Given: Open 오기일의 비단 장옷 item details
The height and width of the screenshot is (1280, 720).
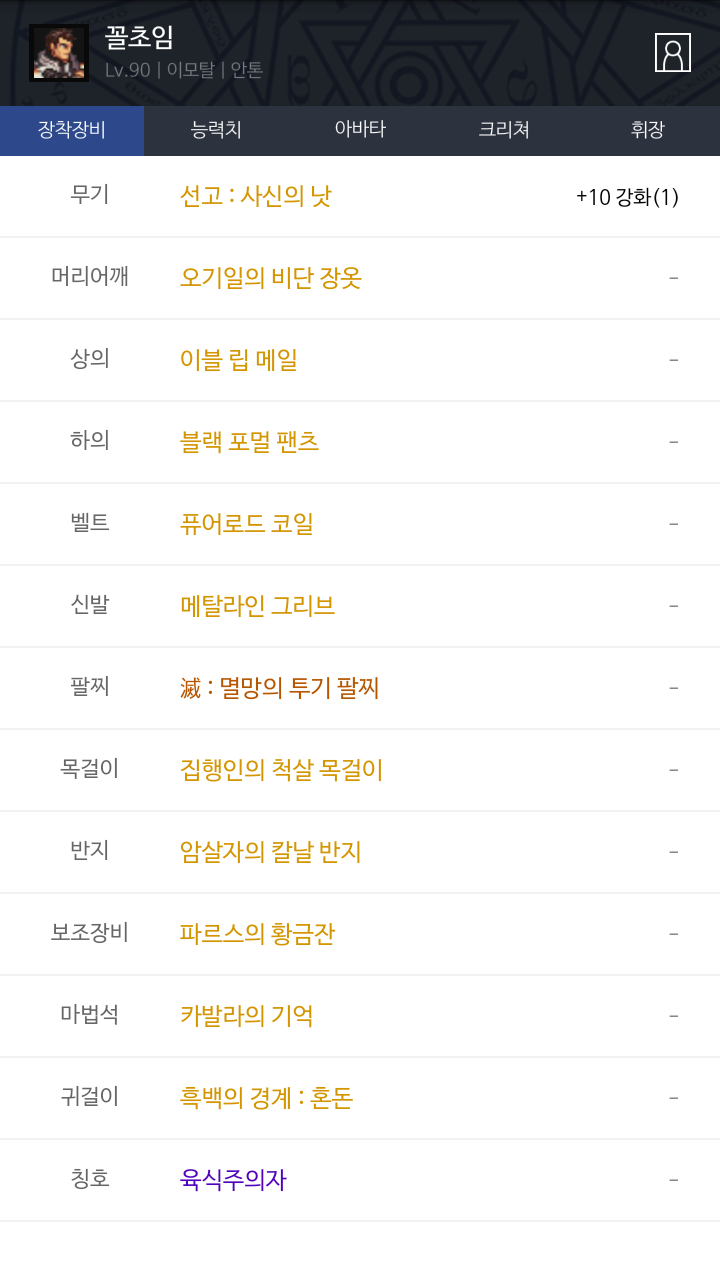Looking at the screenshot, I should point(270,278).
